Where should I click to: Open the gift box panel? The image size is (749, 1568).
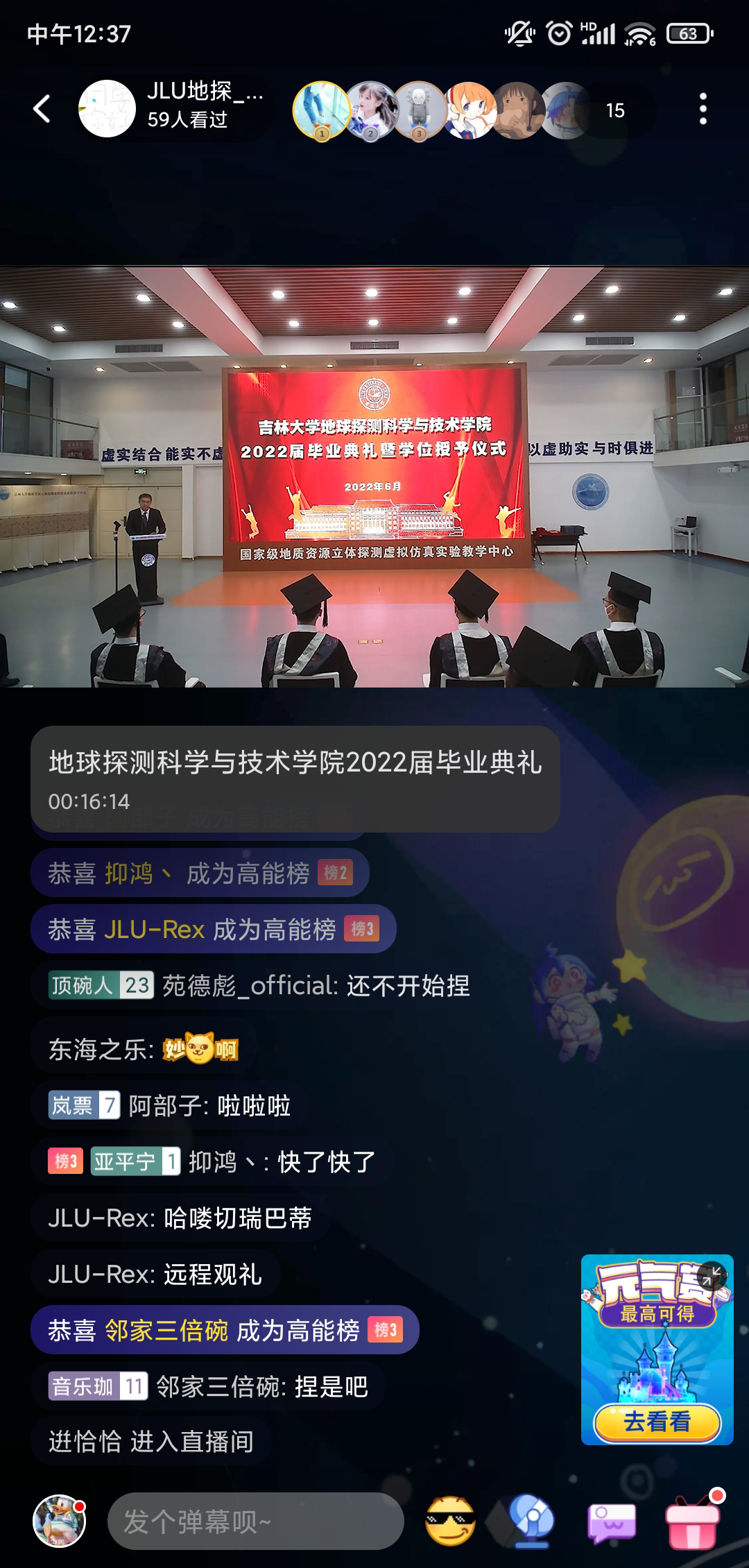tap(692, 1521)
